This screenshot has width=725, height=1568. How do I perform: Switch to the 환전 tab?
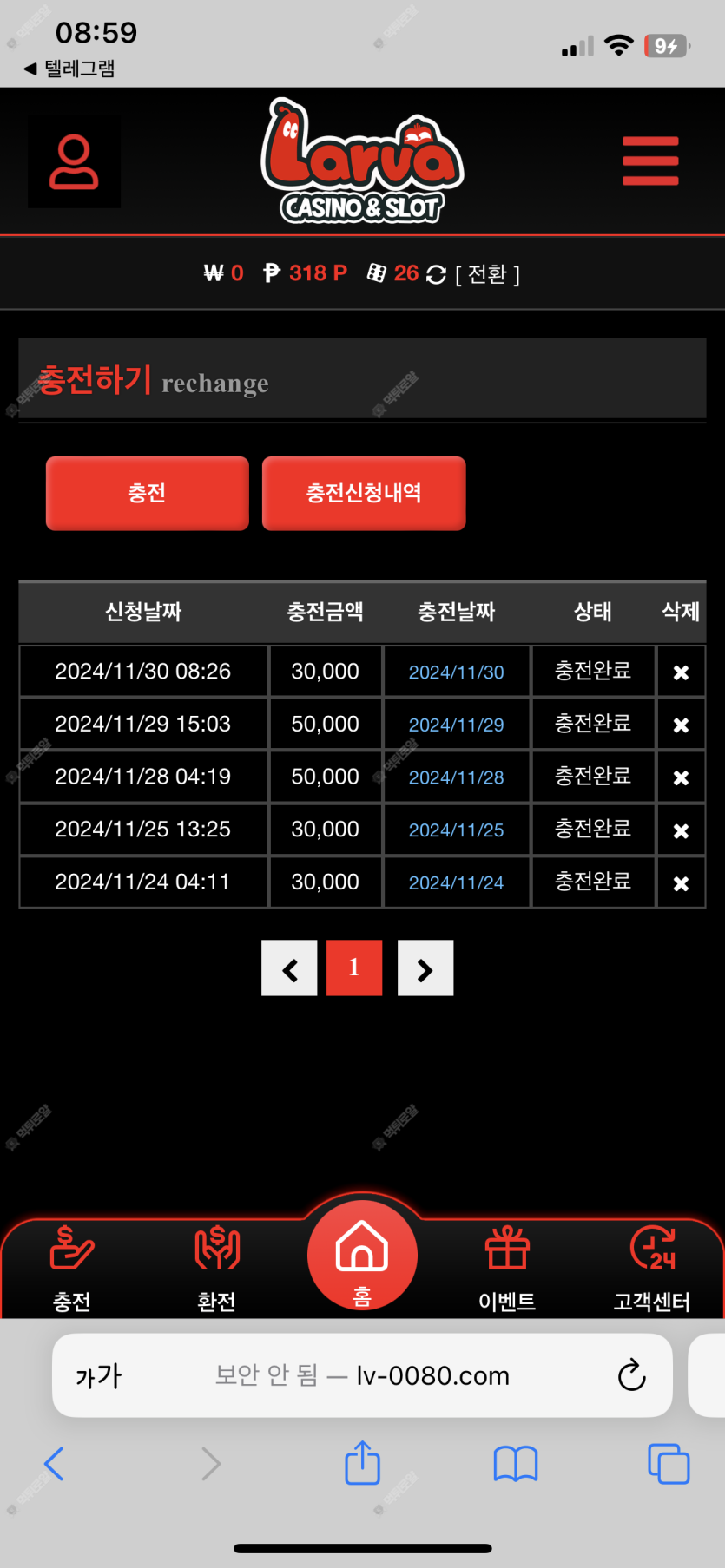point(216,1267)
